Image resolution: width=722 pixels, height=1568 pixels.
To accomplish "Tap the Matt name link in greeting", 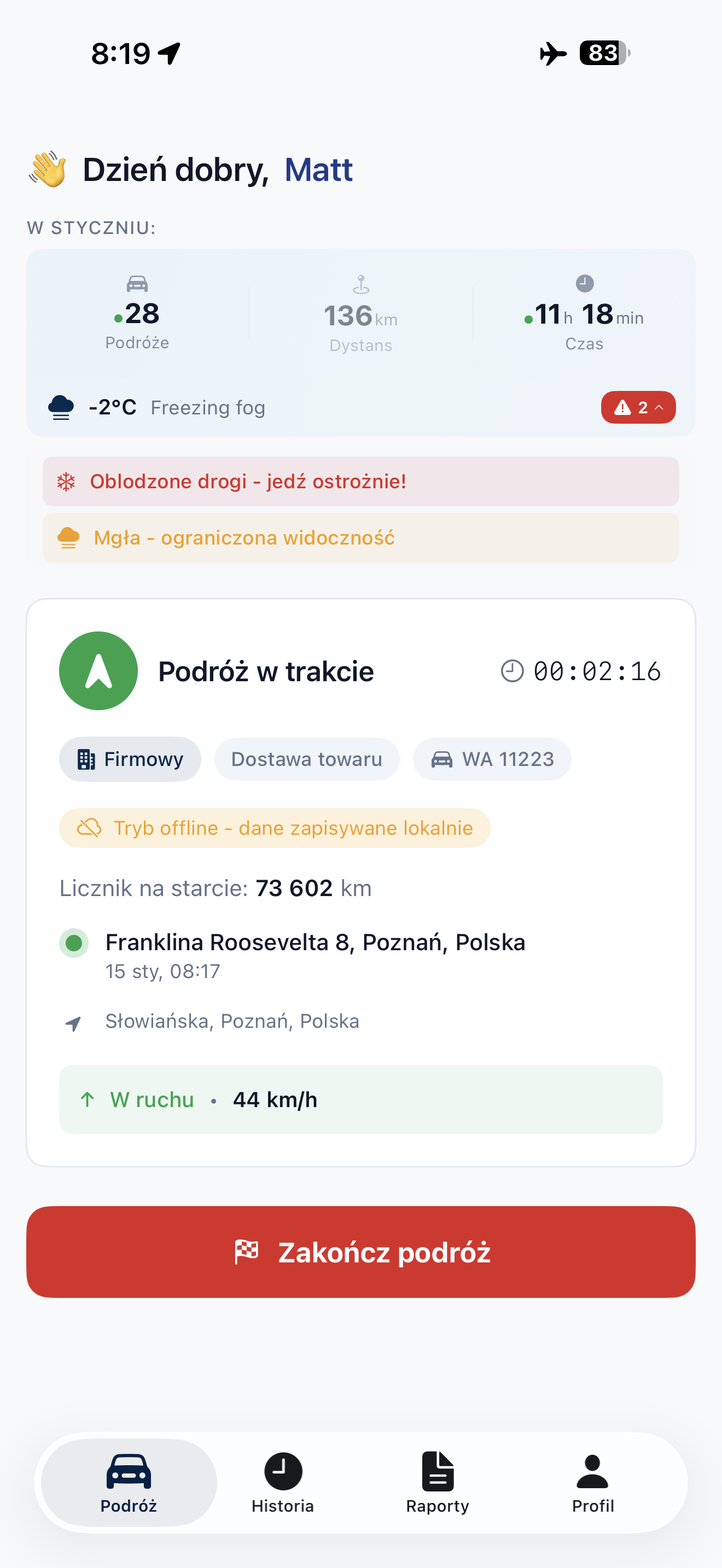I will tap(319, 169).
